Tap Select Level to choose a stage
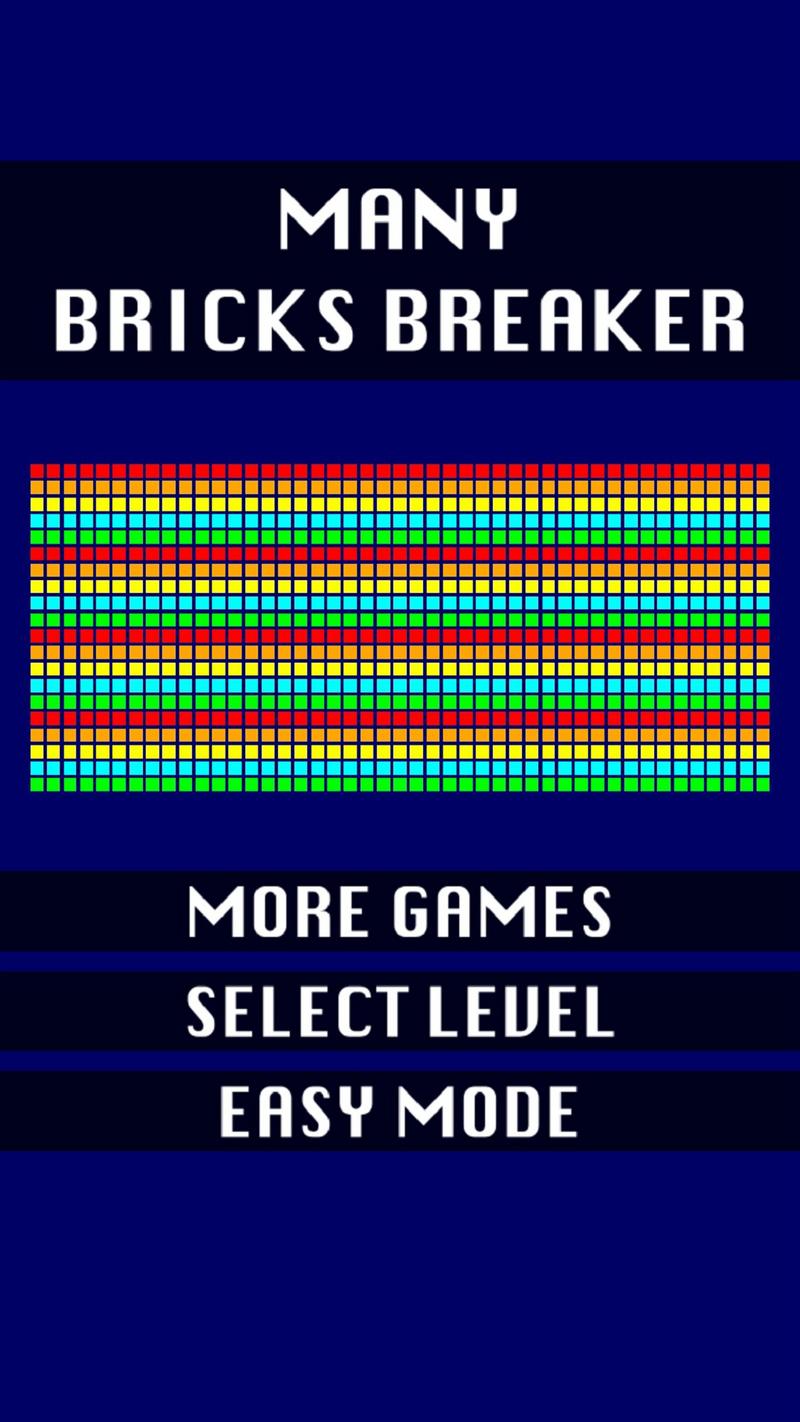The width and height of the screenshot is (800, 1422). [400, 1011]
